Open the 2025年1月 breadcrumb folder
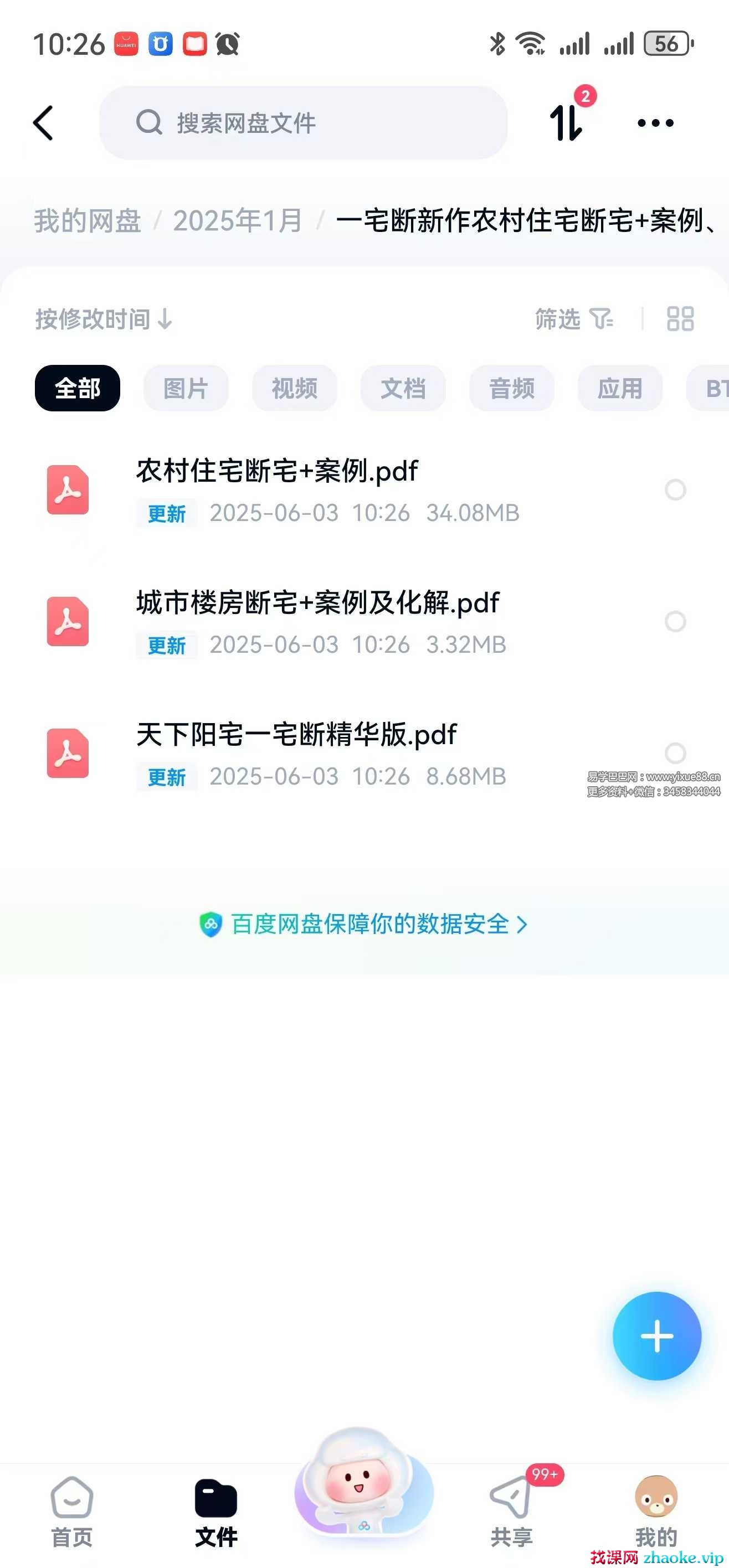Image resolution: width=729 pixels, height=1568 pixels. click(x=238, y=220)
